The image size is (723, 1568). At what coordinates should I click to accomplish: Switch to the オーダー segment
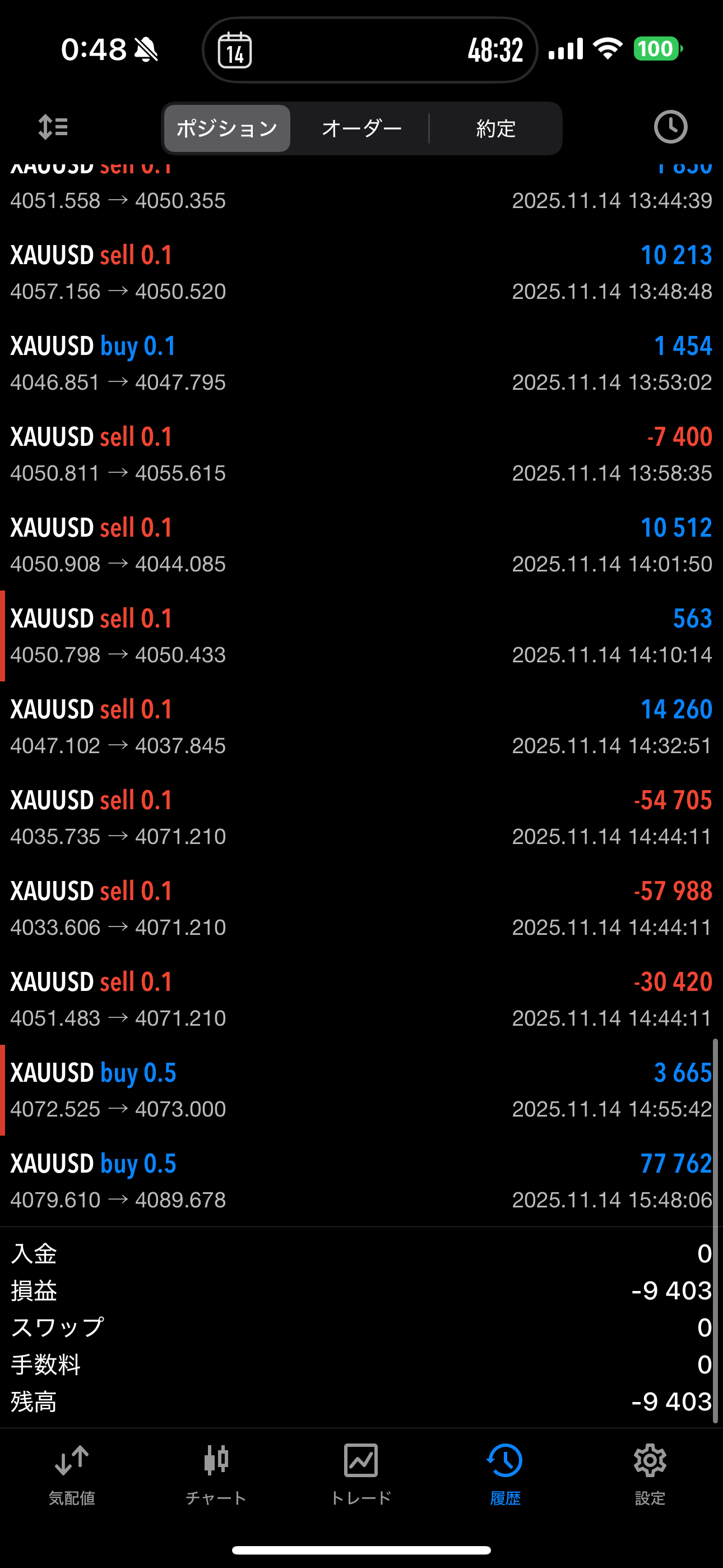361,128
